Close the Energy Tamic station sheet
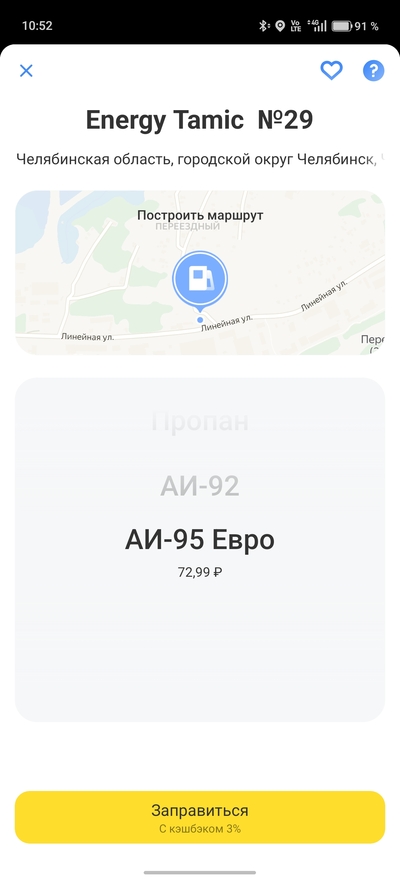Screen dimensions: 400x881 [26, 71]
